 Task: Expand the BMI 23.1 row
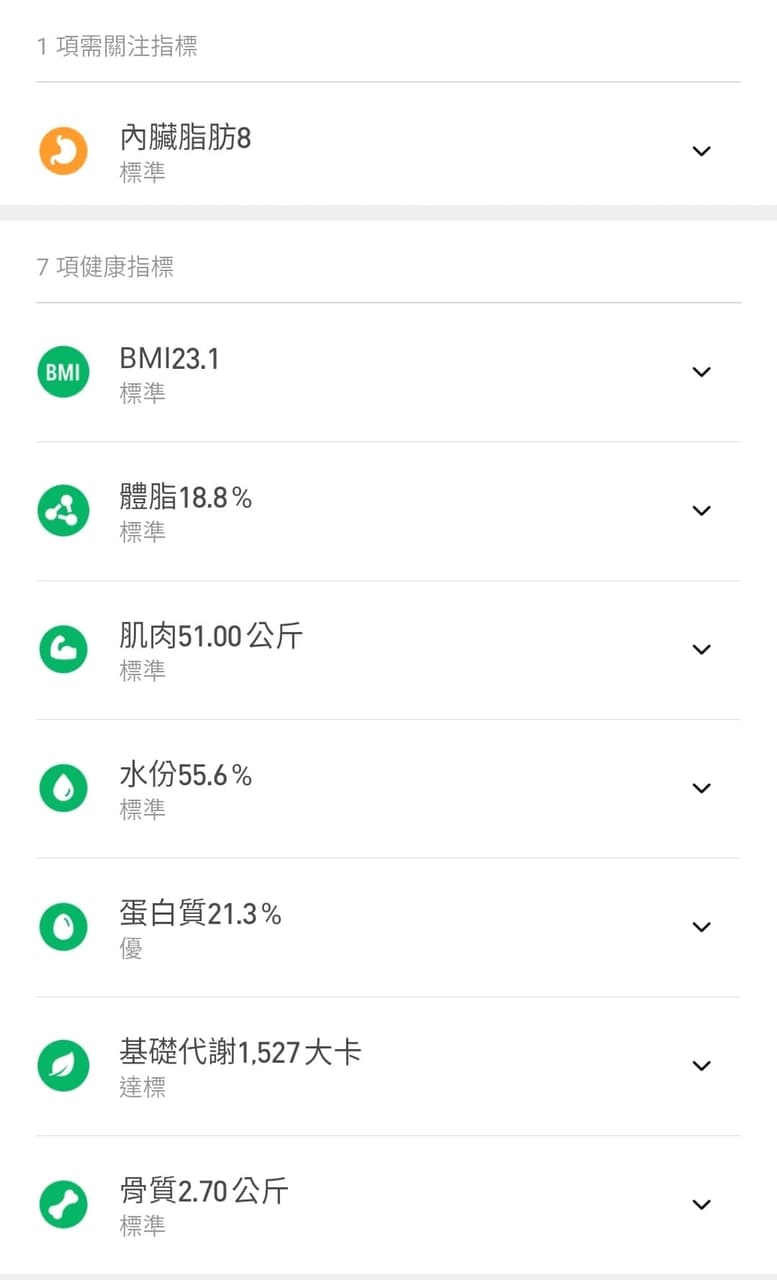coord(701,372)
